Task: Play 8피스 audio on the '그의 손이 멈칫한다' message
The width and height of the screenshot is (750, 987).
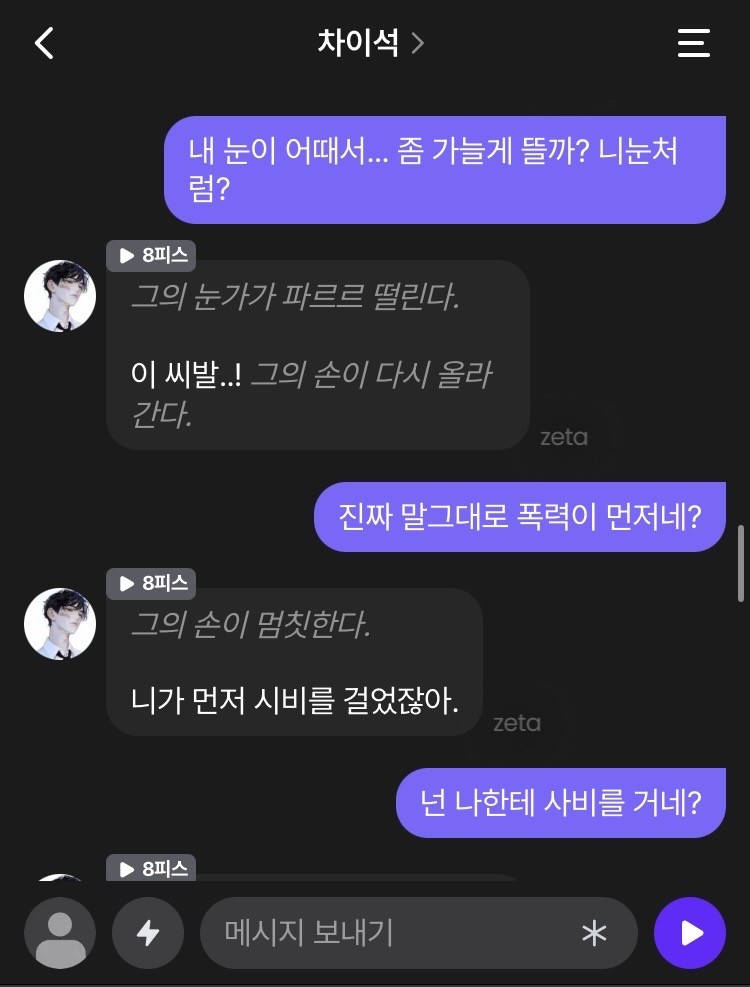Action: tap(152, 584)
